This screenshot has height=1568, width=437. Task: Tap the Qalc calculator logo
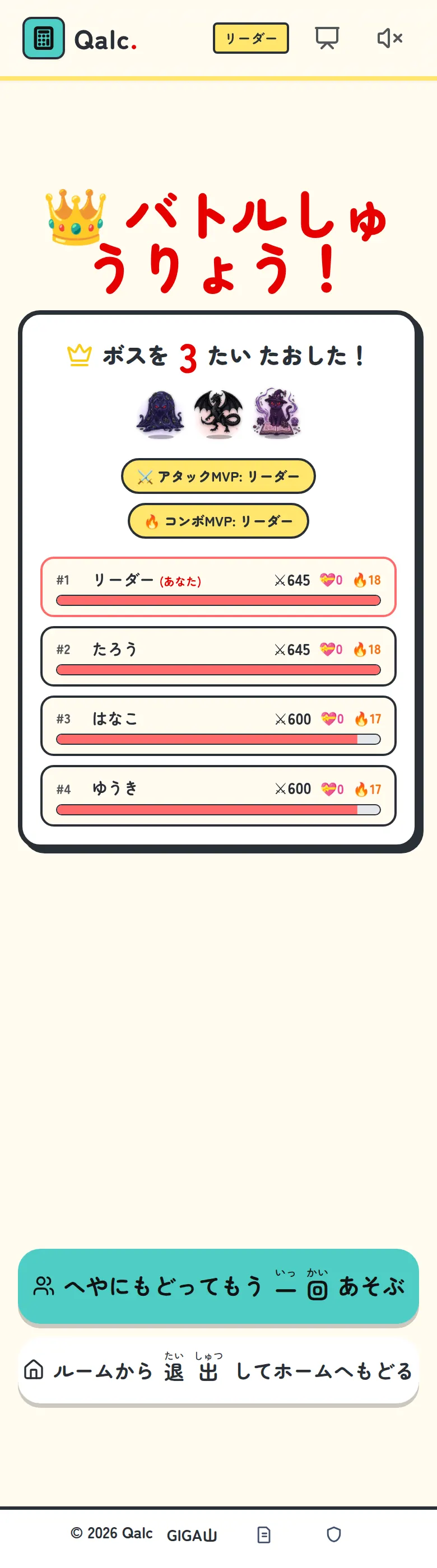coord(44,38)
